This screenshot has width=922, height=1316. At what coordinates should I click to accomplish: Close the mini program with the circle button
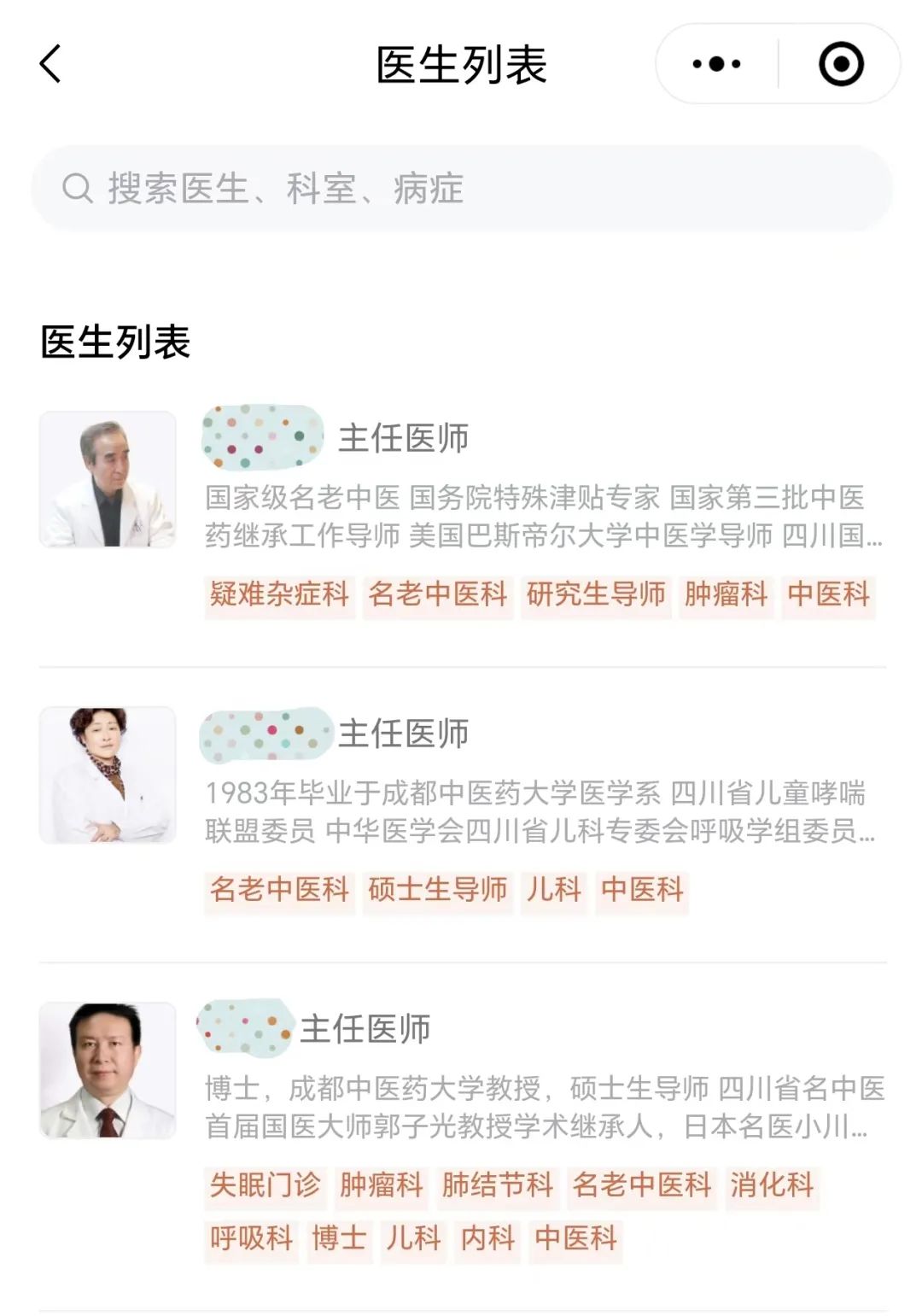[x=841, y=64]
